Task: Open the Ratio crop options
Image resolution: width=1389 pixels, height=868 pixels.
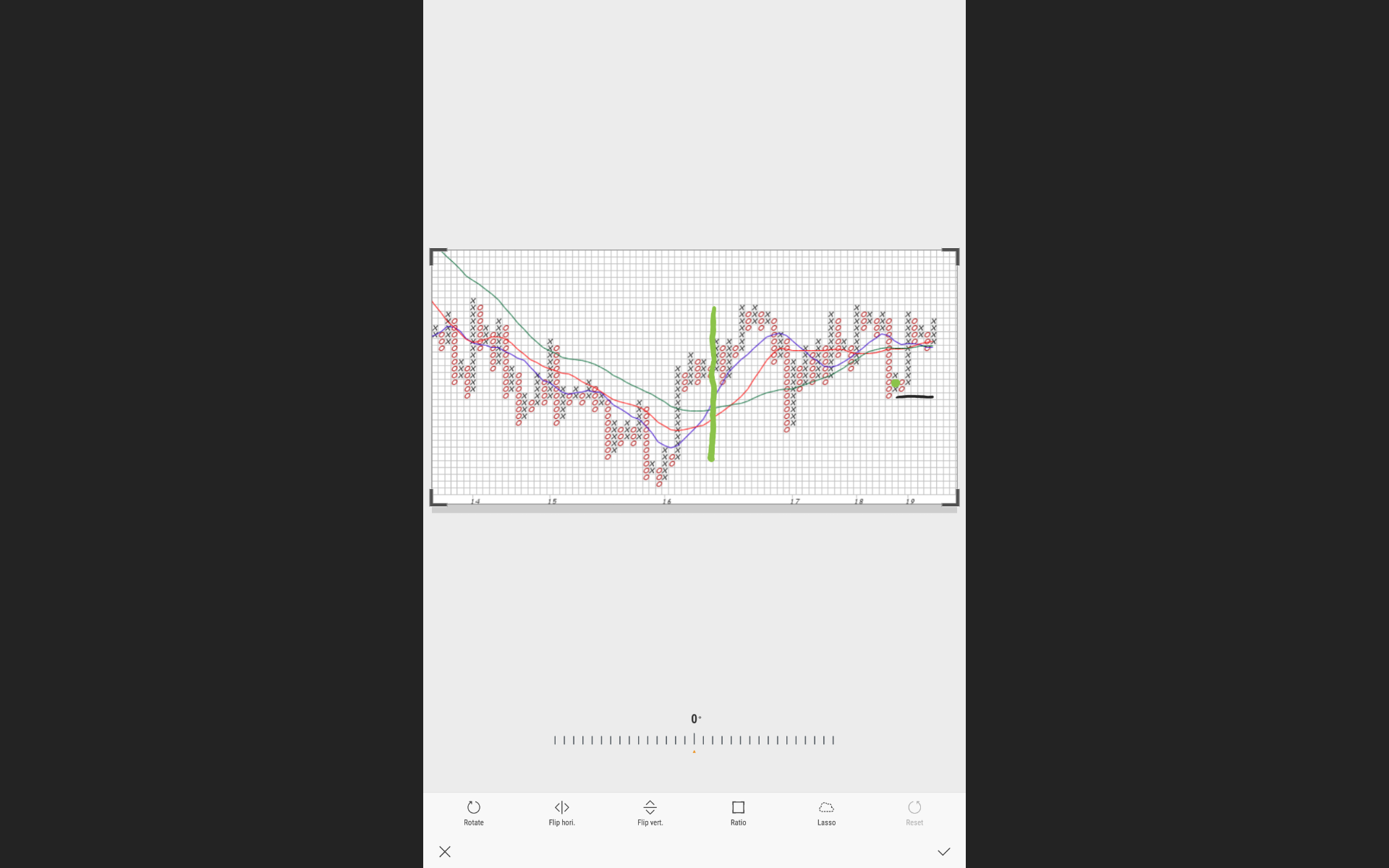Action: coord(738,812)
